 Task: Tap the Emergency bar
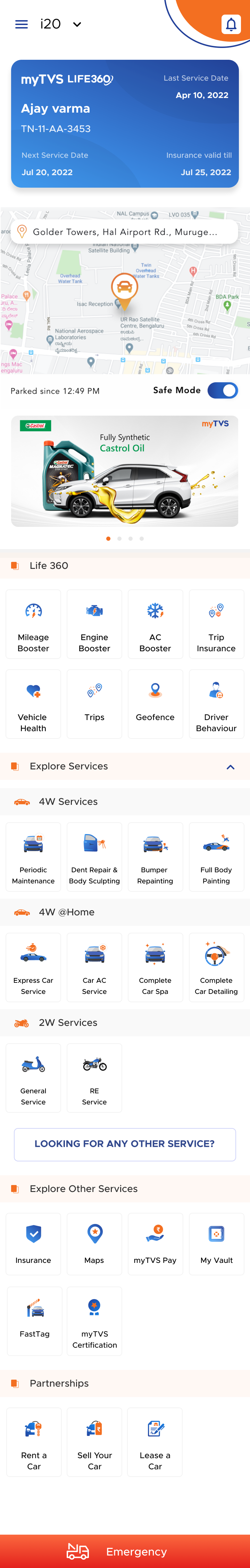125,1552
